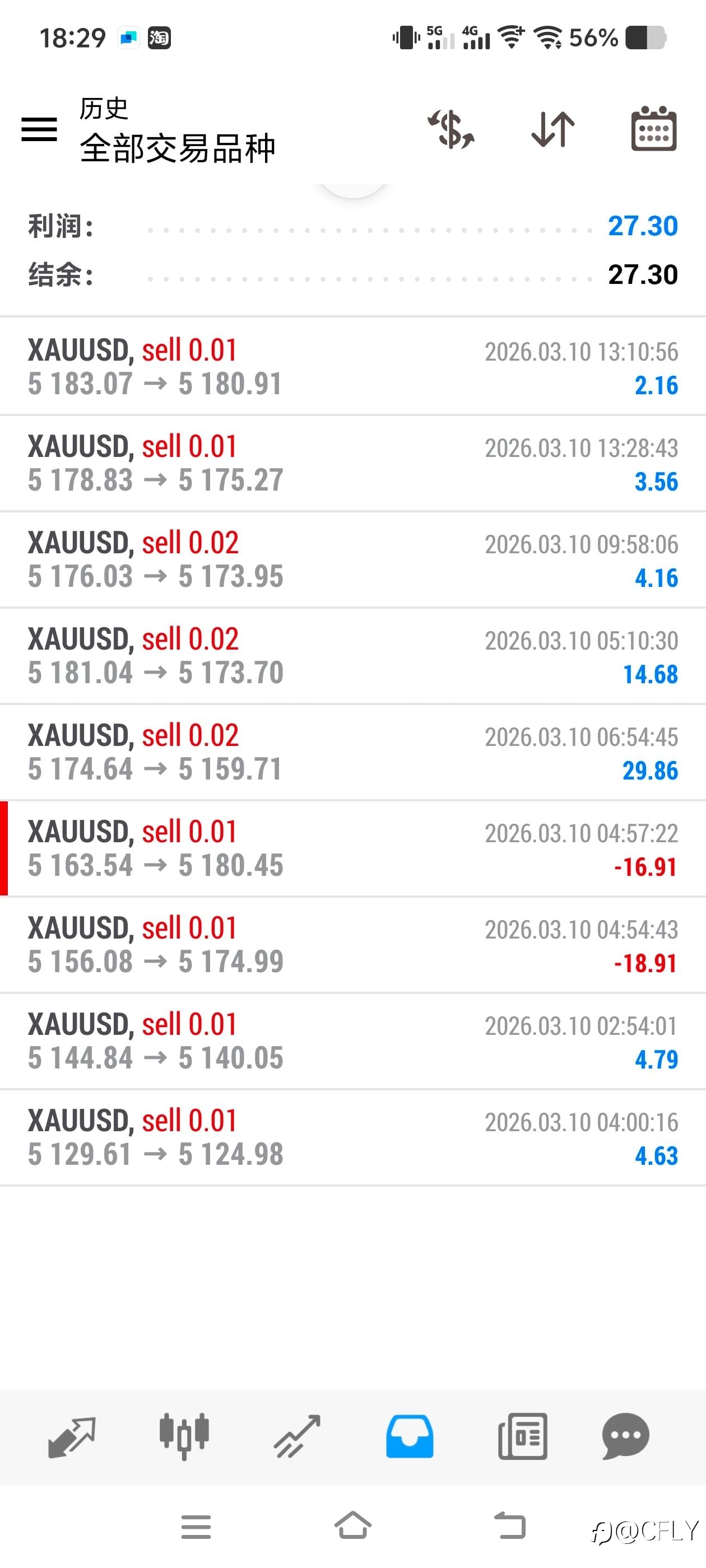Open the calendar date range picker

pos(654,128)
